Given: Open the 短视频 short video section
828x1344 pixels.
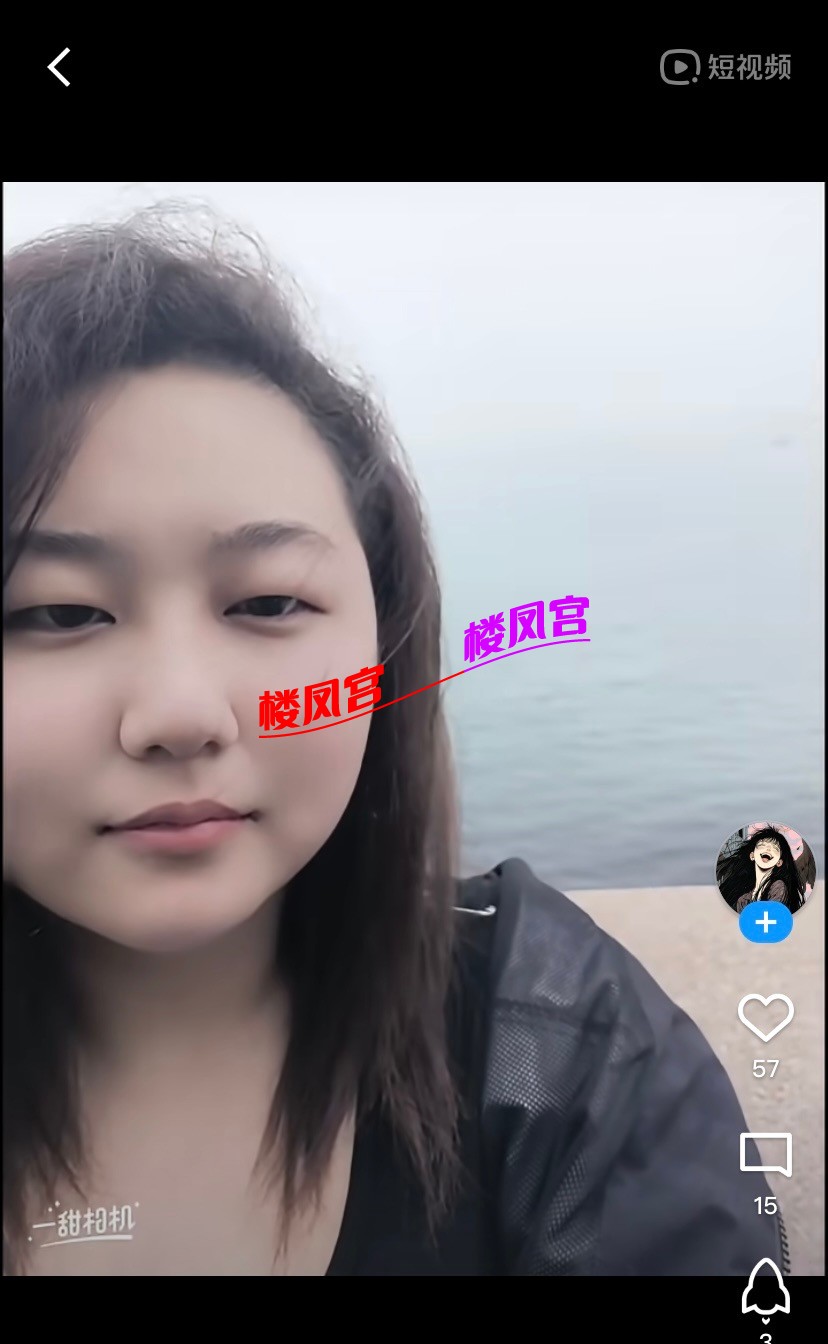Looking at the screenshot, I should (x=726, y=67).
